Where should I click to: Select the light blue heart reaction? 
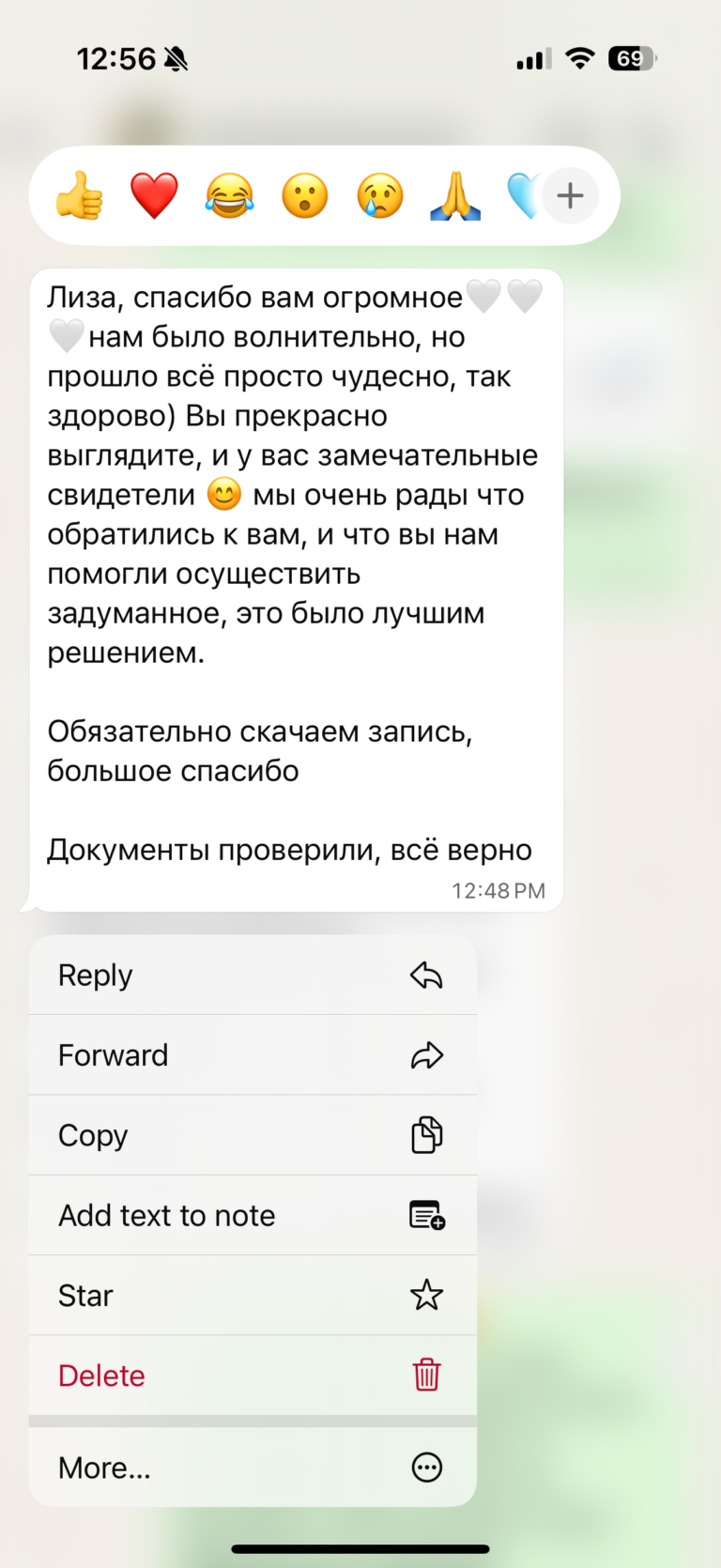pyautogui.click(x=526, y=195)
